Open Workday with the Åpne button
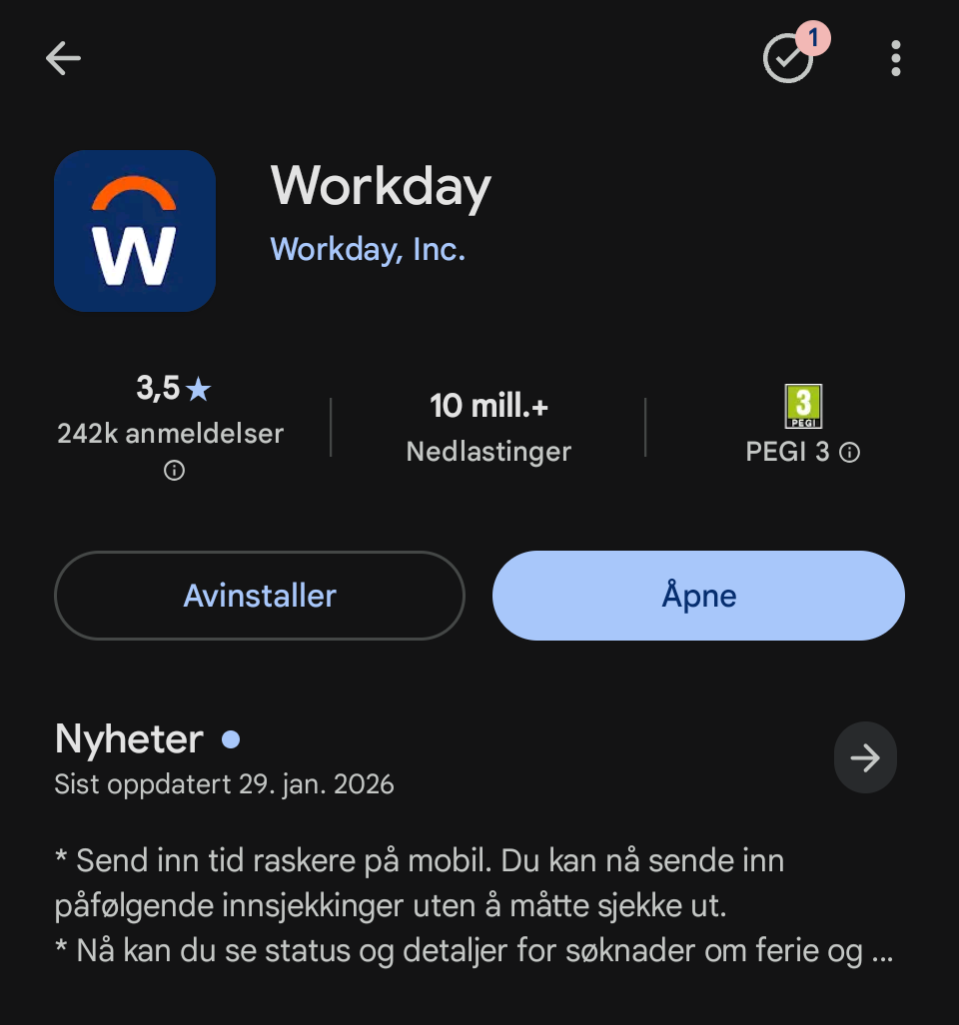959x1025 pixels. 698,596
